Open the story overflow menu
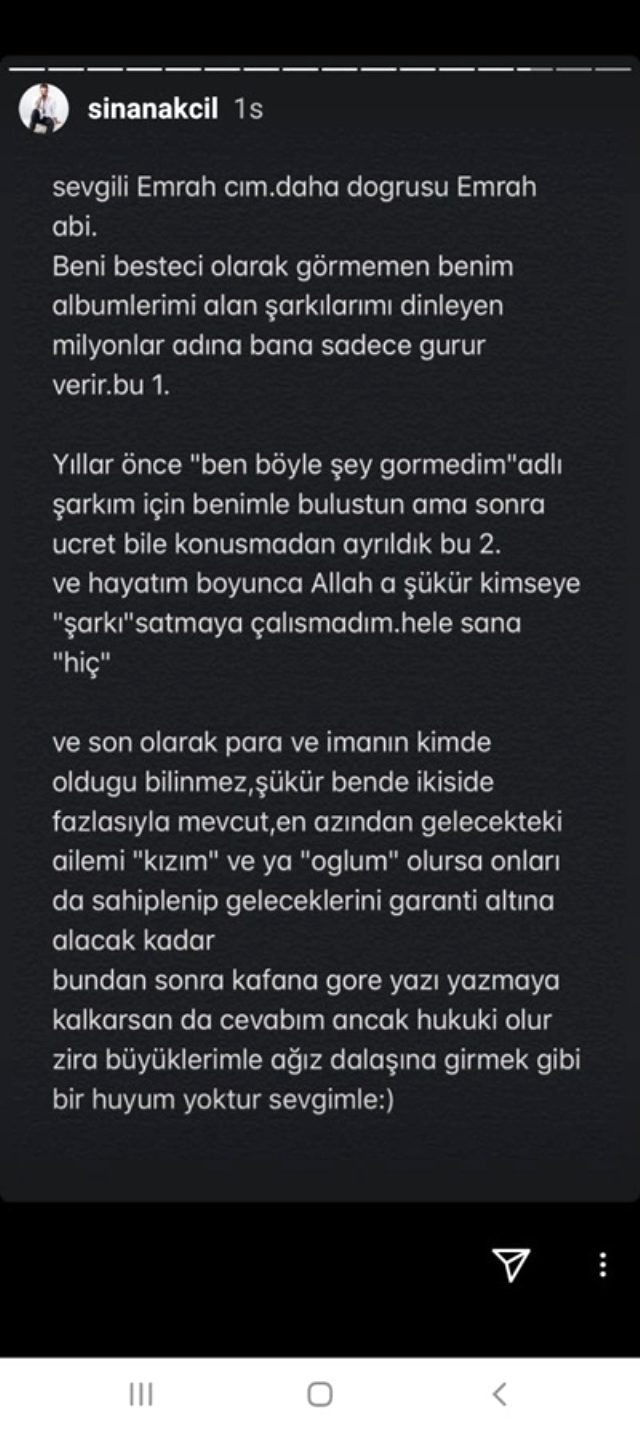640x1433 pixels. [602, 1265]
